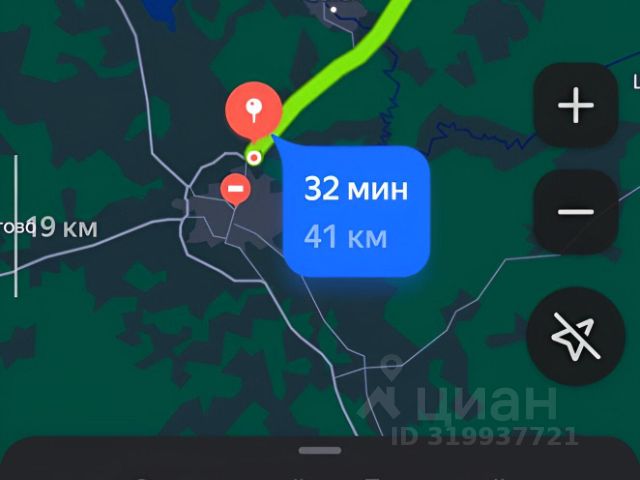Tap the red no-entry road sign marker
640x480 pixels.
pos(236,187)
